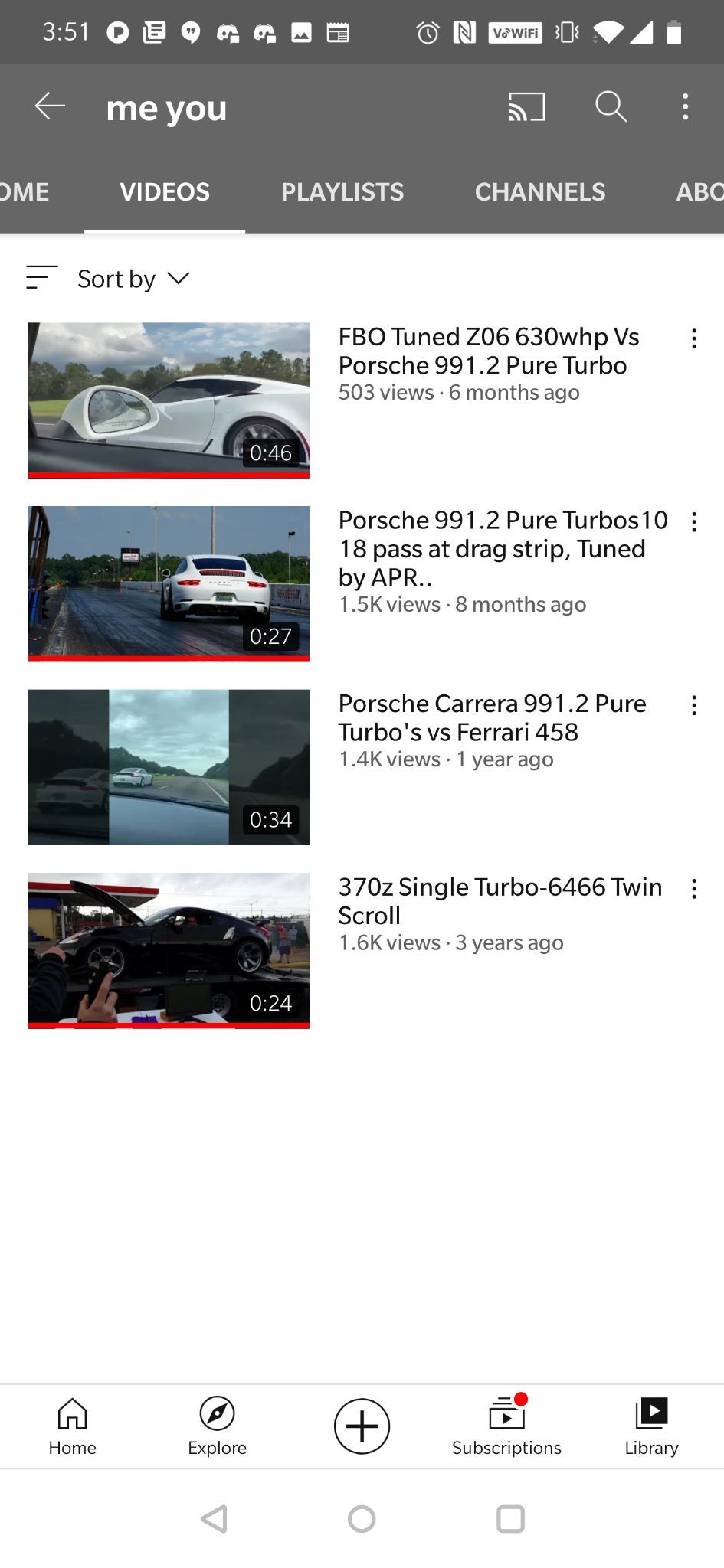Open the channel overflow menu

685,106
